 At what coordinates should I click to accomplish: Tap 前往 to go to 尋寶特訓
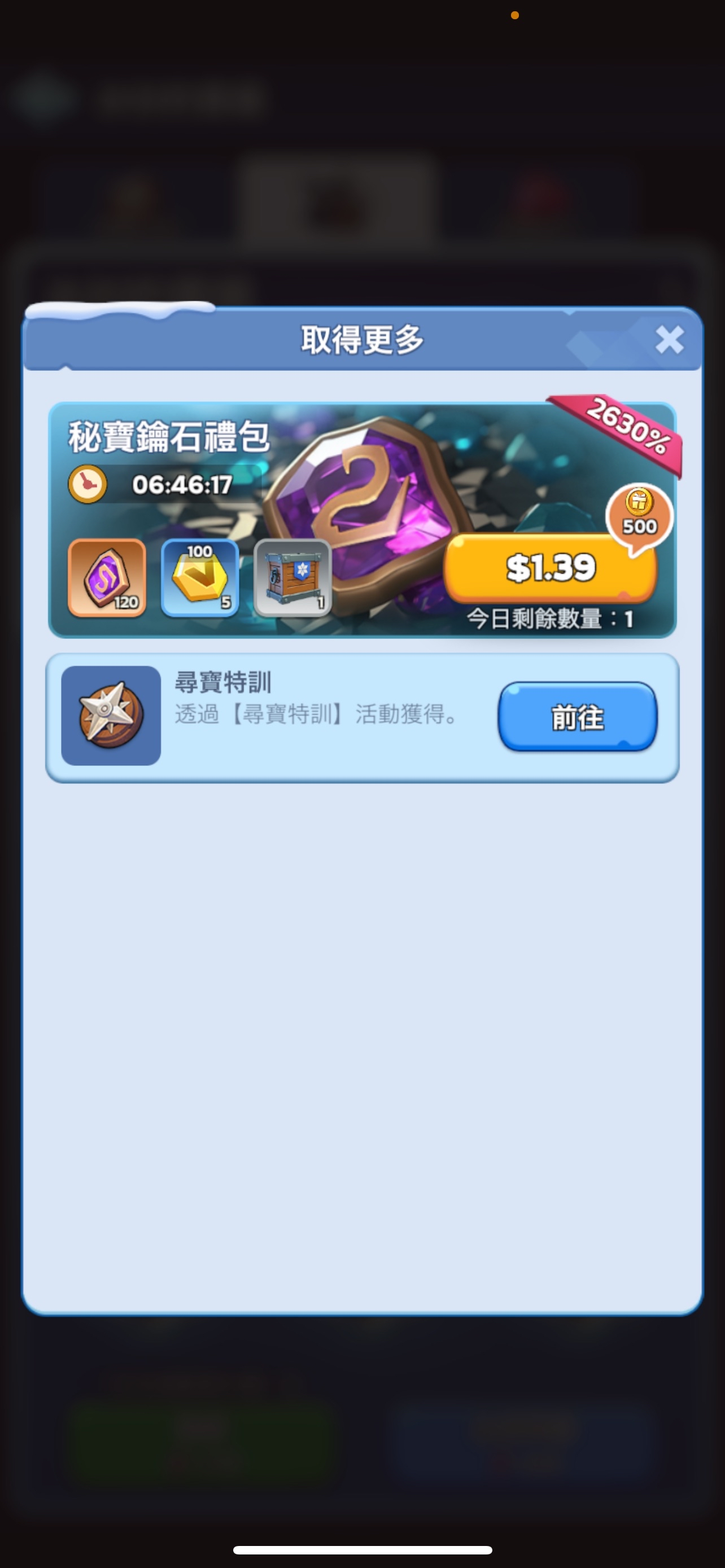pos(577,716)
